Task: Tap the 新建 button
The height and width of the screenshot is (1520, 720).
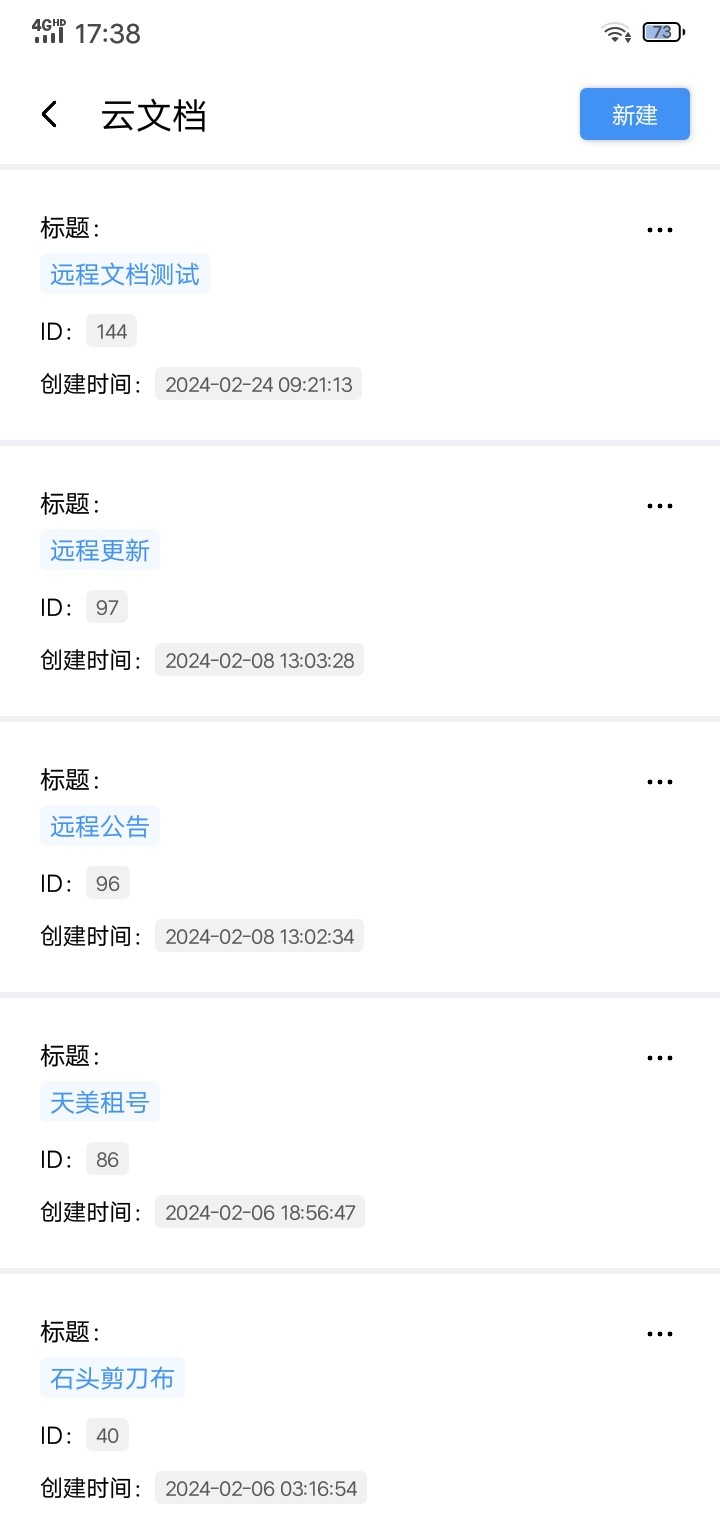Action: tap(634, 115)
